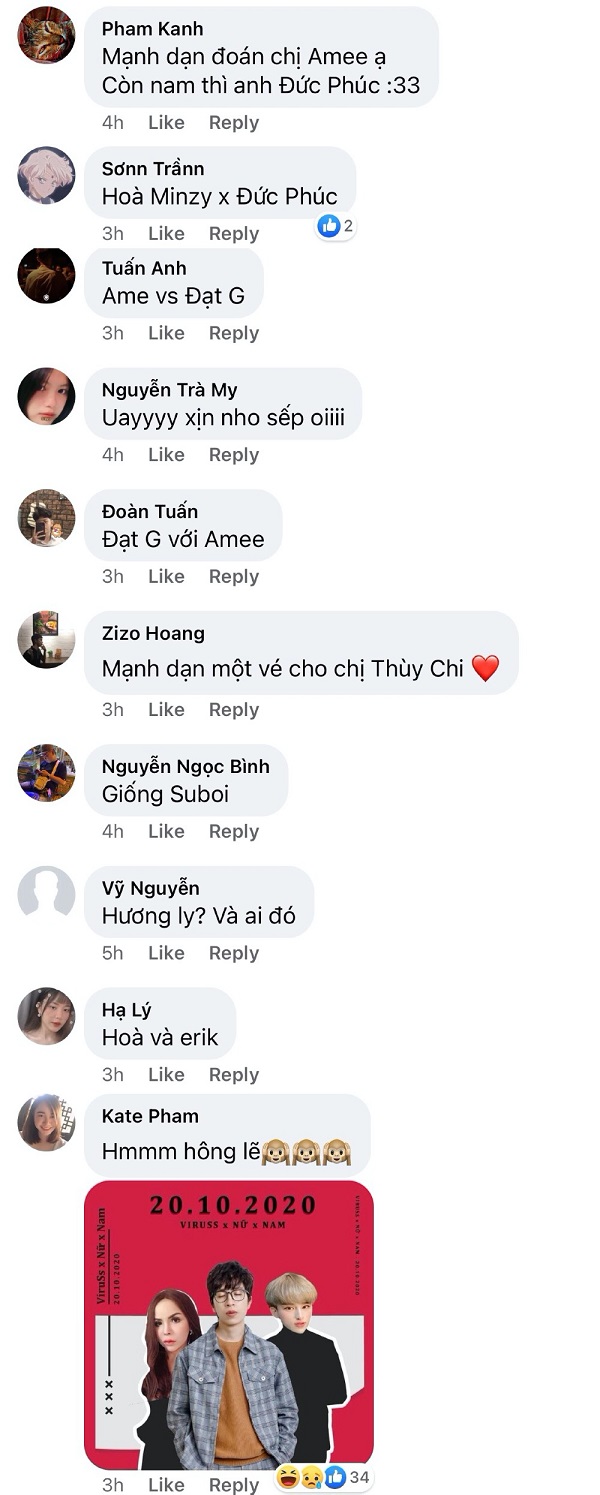Open Hạ Lý's profile picture

point(46,1016)
